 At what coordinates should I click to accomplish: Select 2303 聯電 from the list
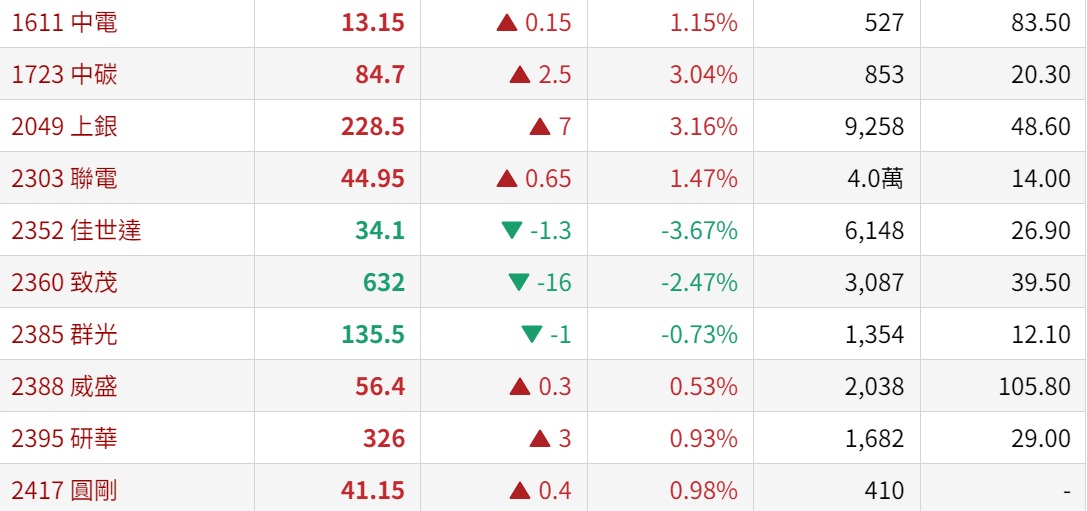[64, 178]
